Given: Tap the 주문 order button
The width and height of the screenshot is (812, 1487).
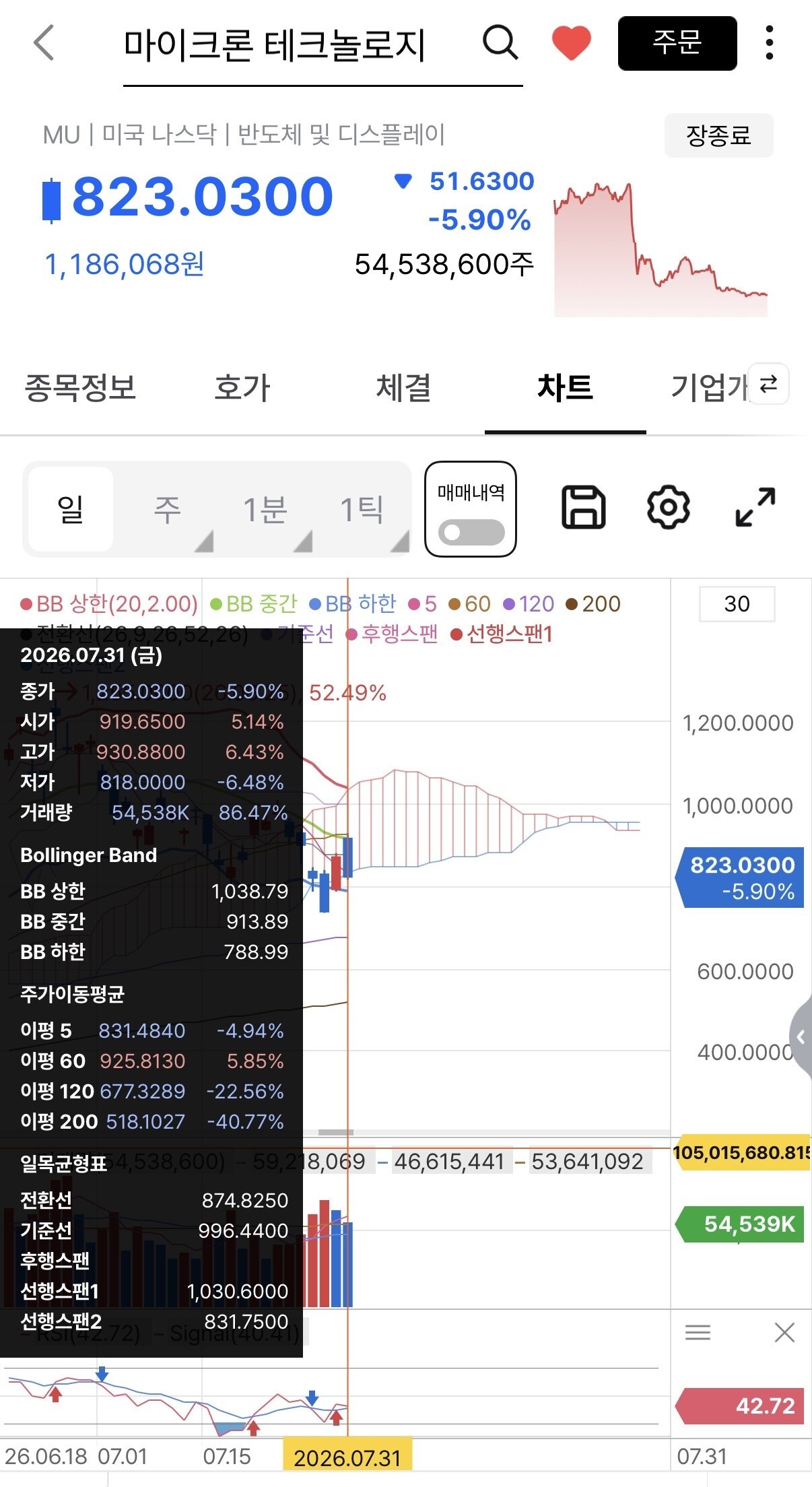Looking at the screenshot, I should click(x=677, y=43).
